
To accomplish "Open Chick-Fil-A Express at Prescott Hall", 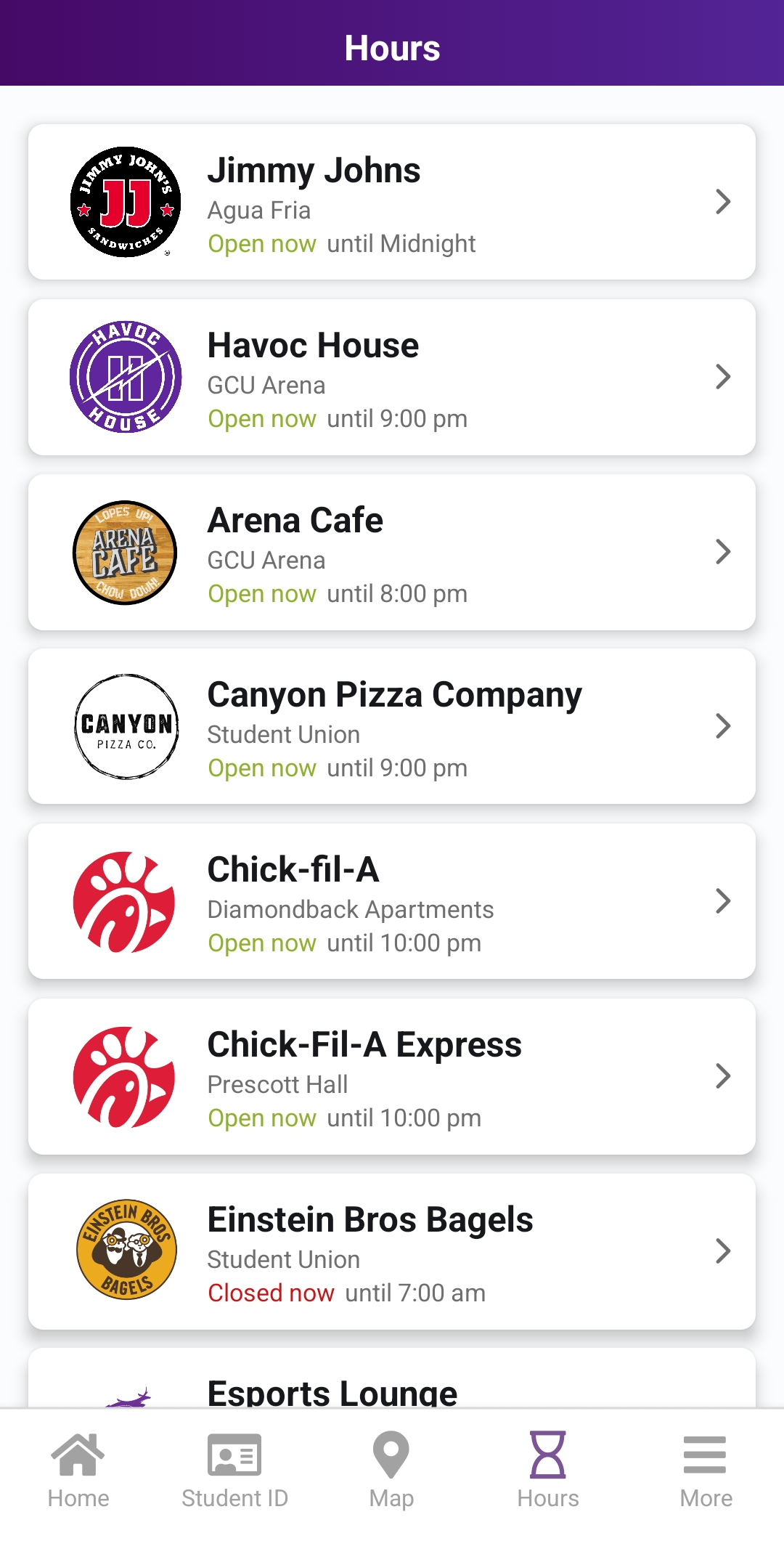I will [392, 1076].
